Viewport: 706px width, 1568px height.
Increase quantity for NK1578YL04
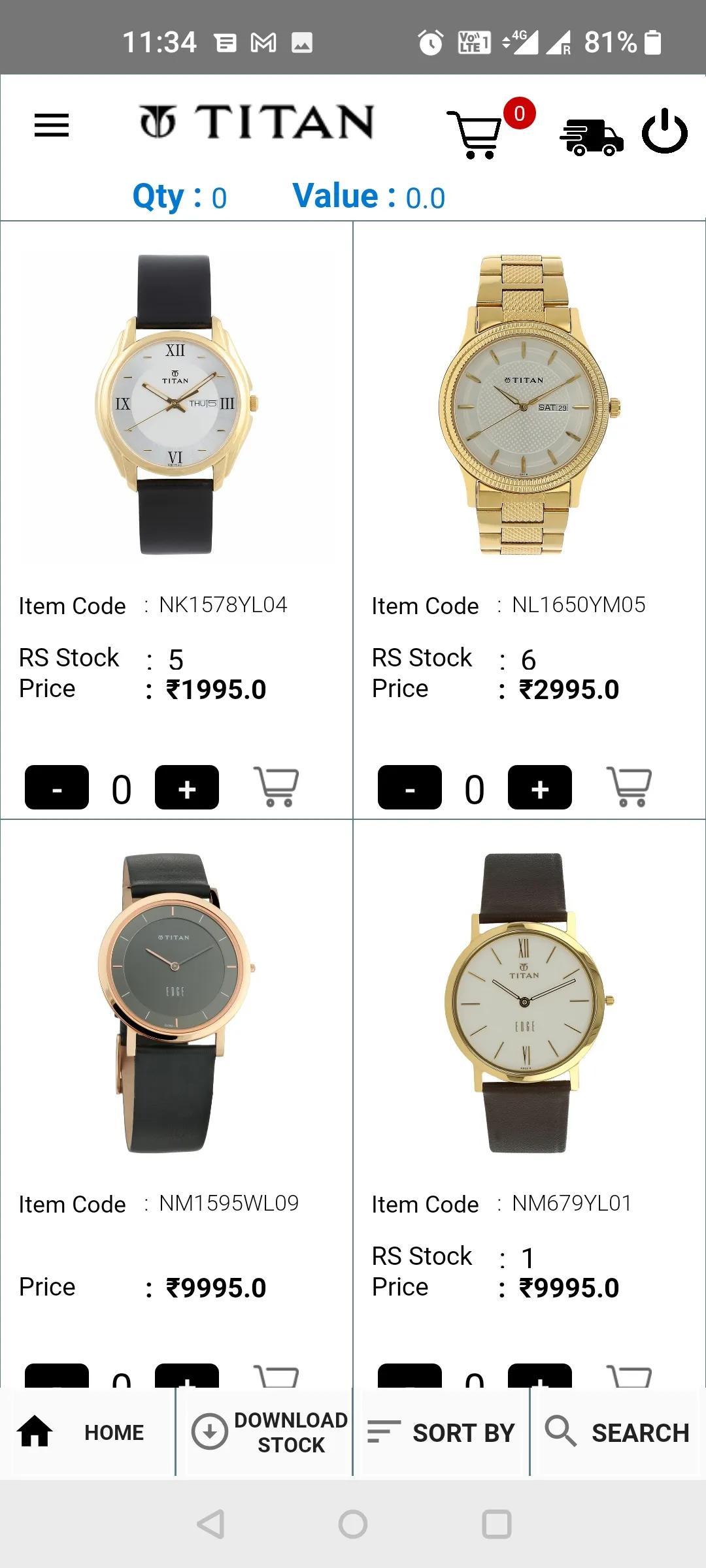coord(187,788)
